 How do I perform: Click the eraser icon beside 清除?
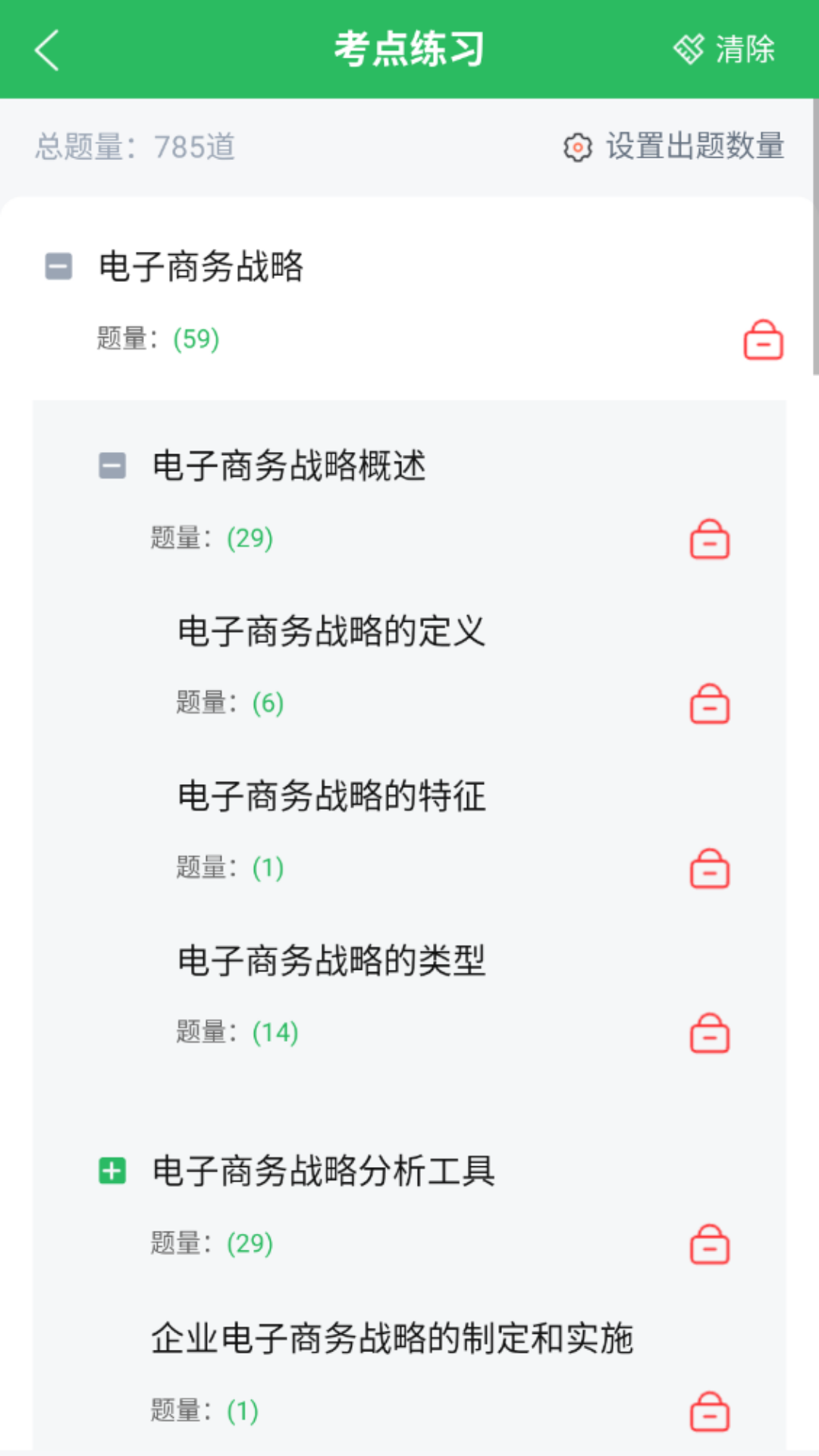[689, 49]
